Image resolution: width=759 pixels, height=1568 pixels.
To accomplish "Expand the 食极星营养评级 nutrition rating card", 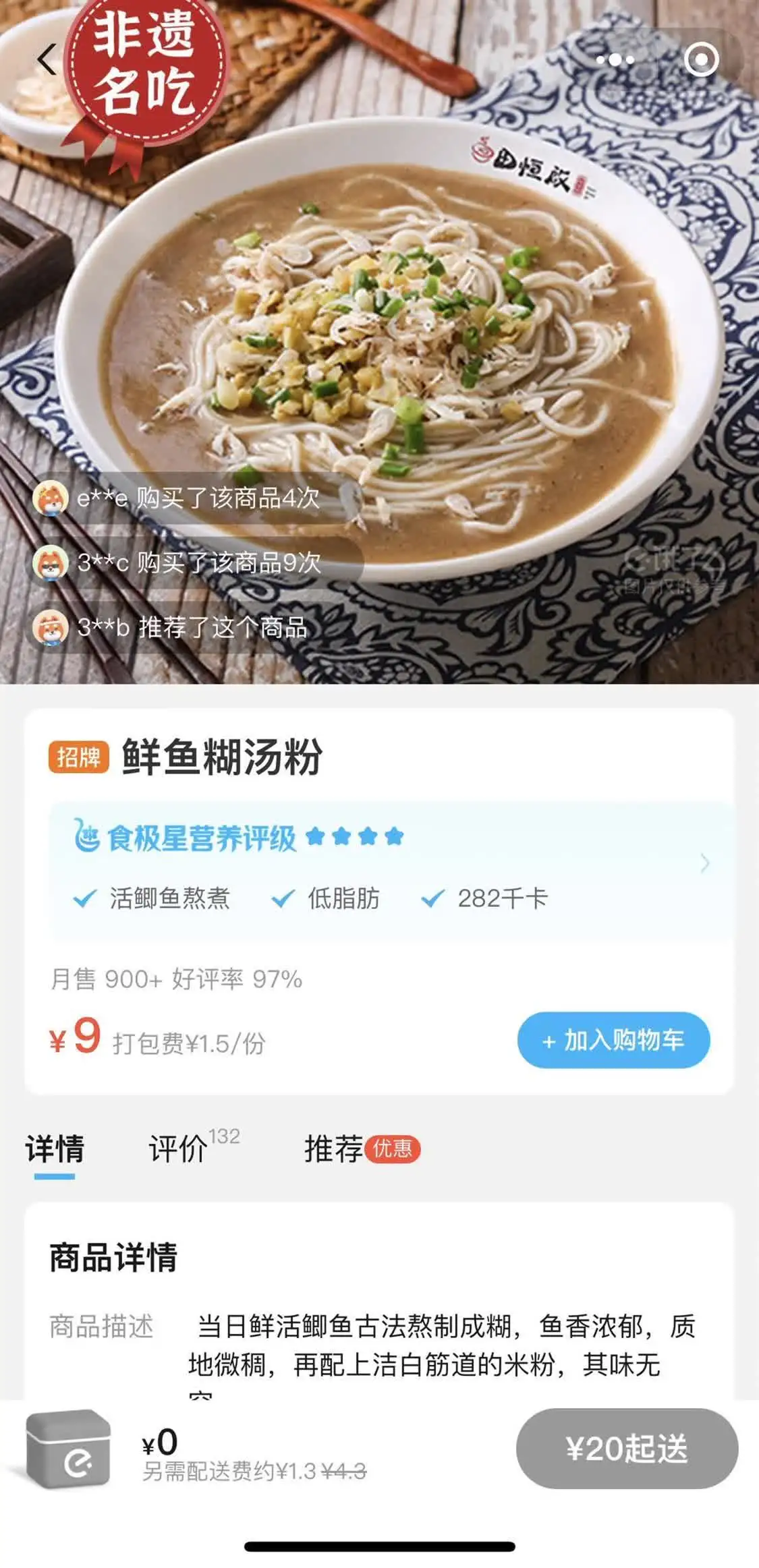I will [x=704, y=863].
